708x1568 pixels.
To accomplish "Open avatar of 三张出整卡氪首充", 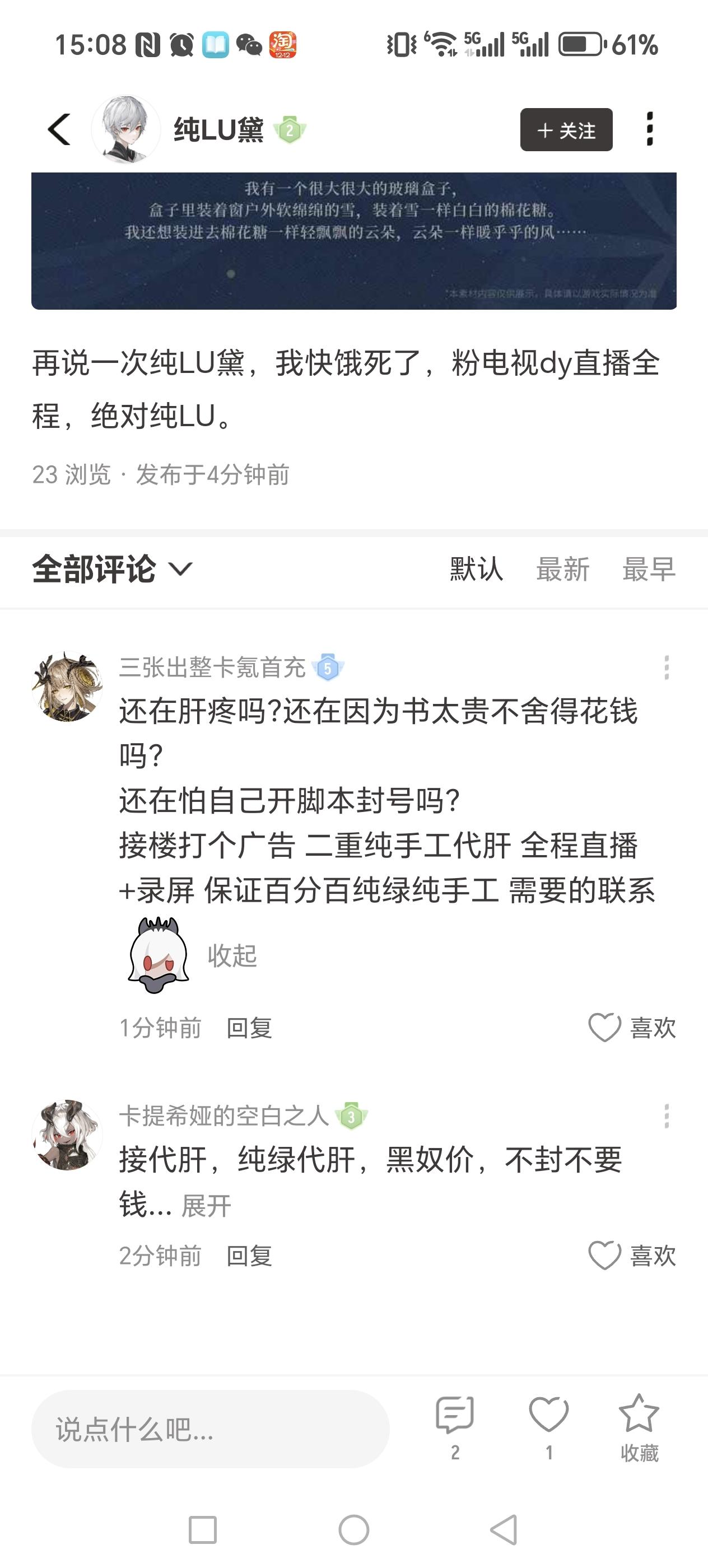I will (x=67, y=687).
